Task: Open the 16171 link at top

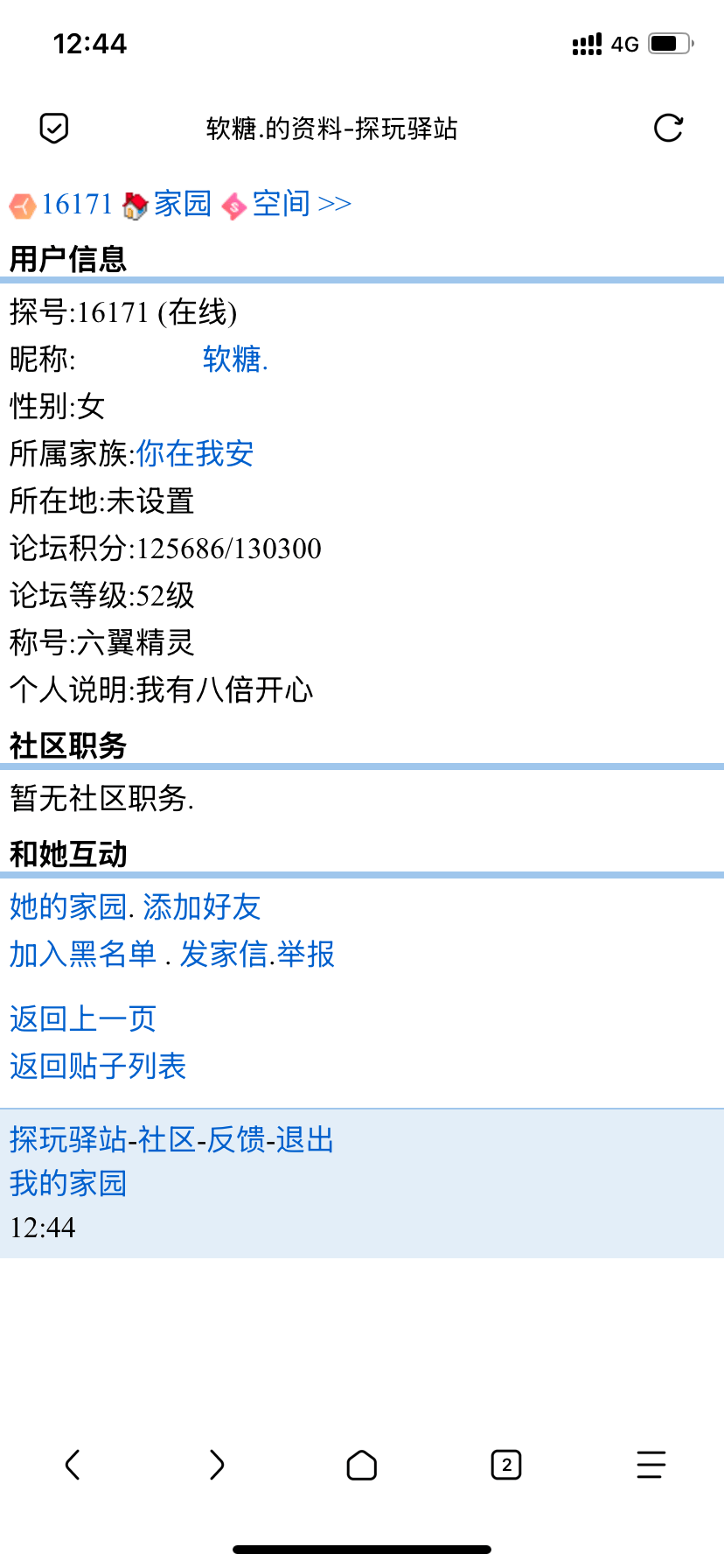Action: (x=77, y=204)
